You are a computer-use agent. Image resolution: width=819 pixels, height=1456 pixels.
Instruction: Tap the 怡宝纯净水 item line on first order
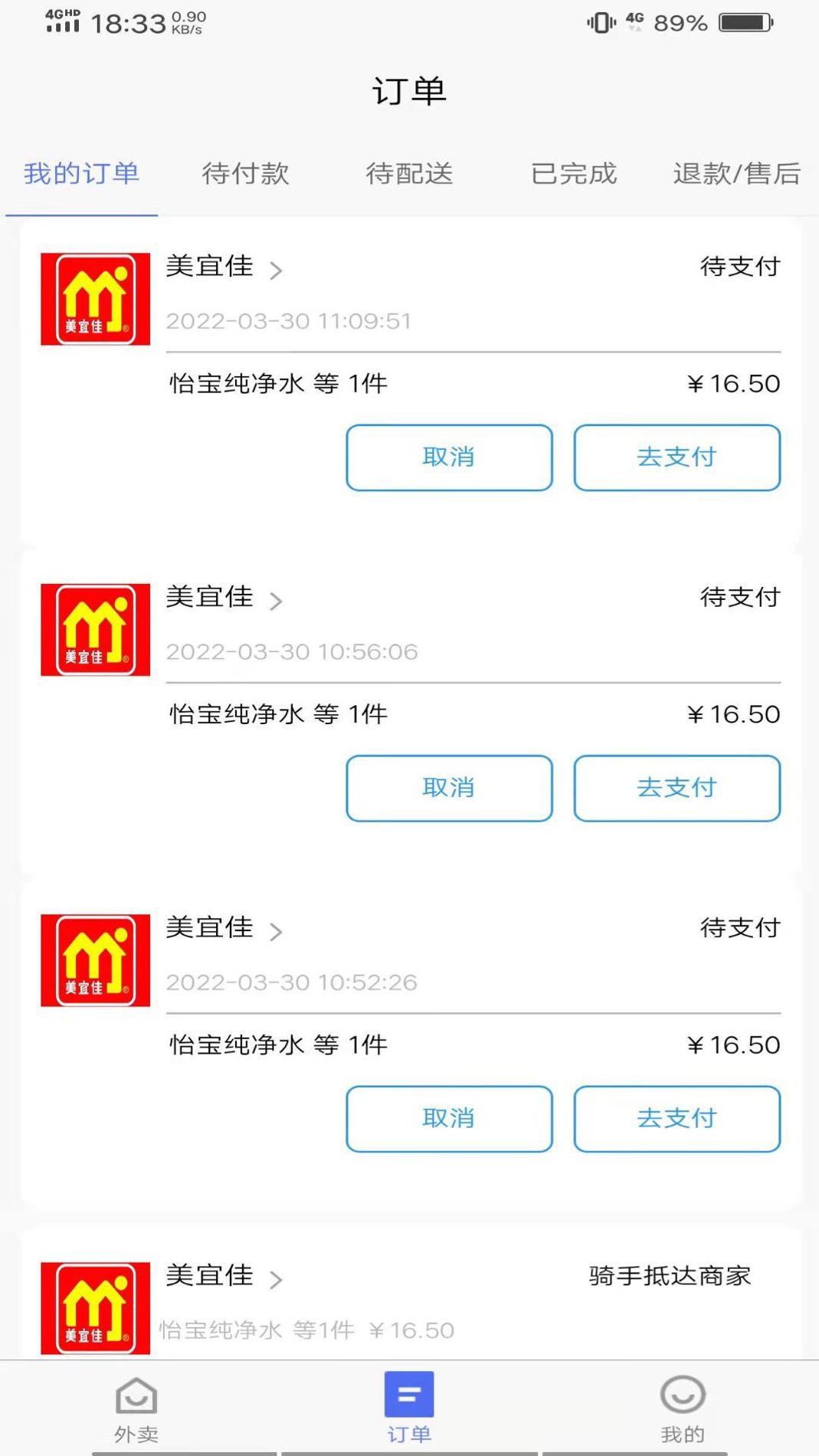(x=276, y=384)
